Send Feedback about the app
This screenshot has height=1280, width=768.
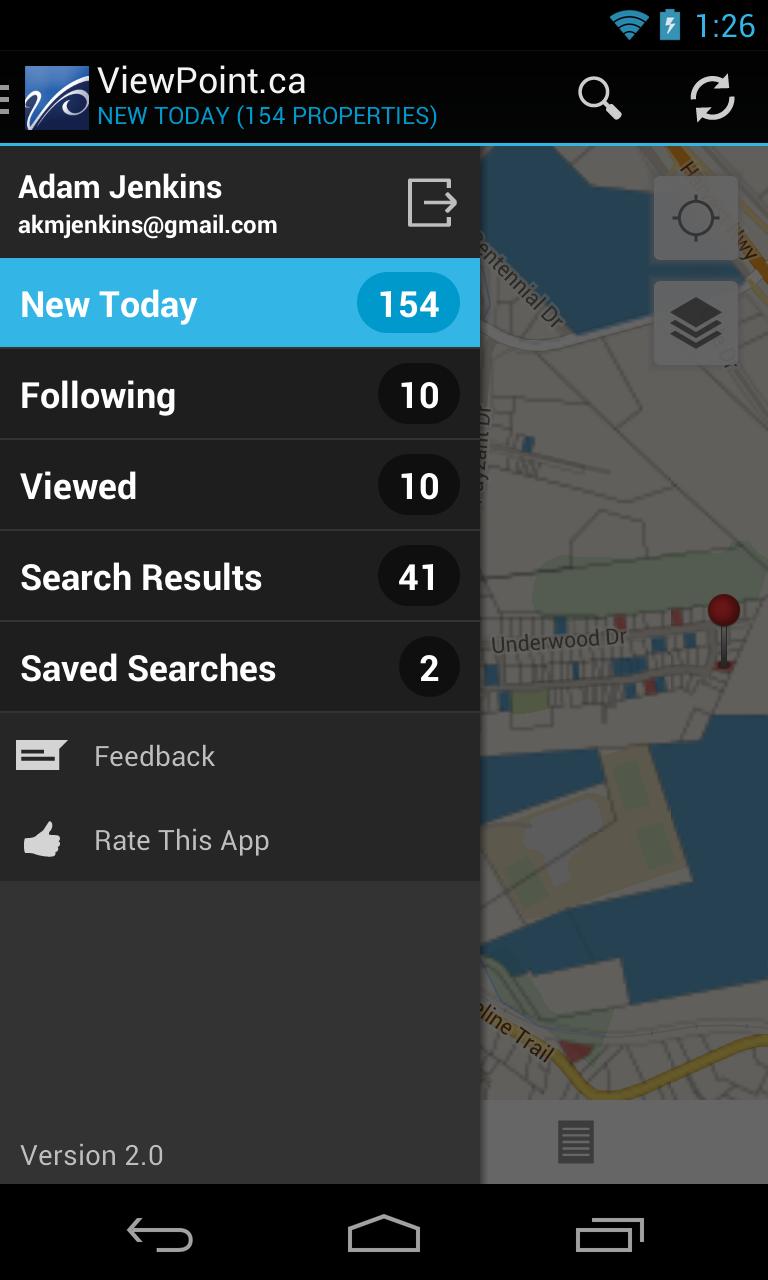[154, 756]
